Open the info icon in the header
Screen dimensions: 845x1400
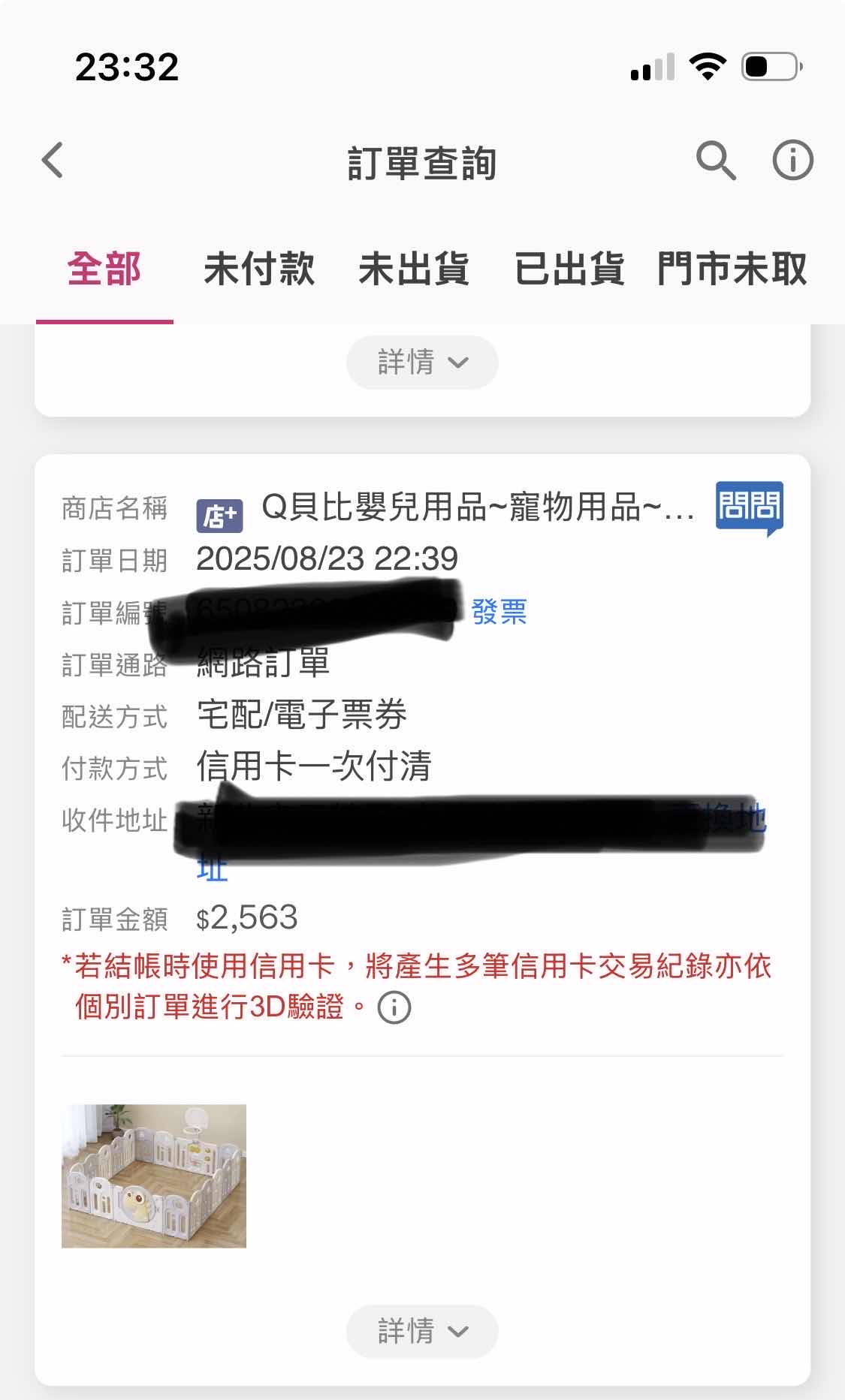792,161
